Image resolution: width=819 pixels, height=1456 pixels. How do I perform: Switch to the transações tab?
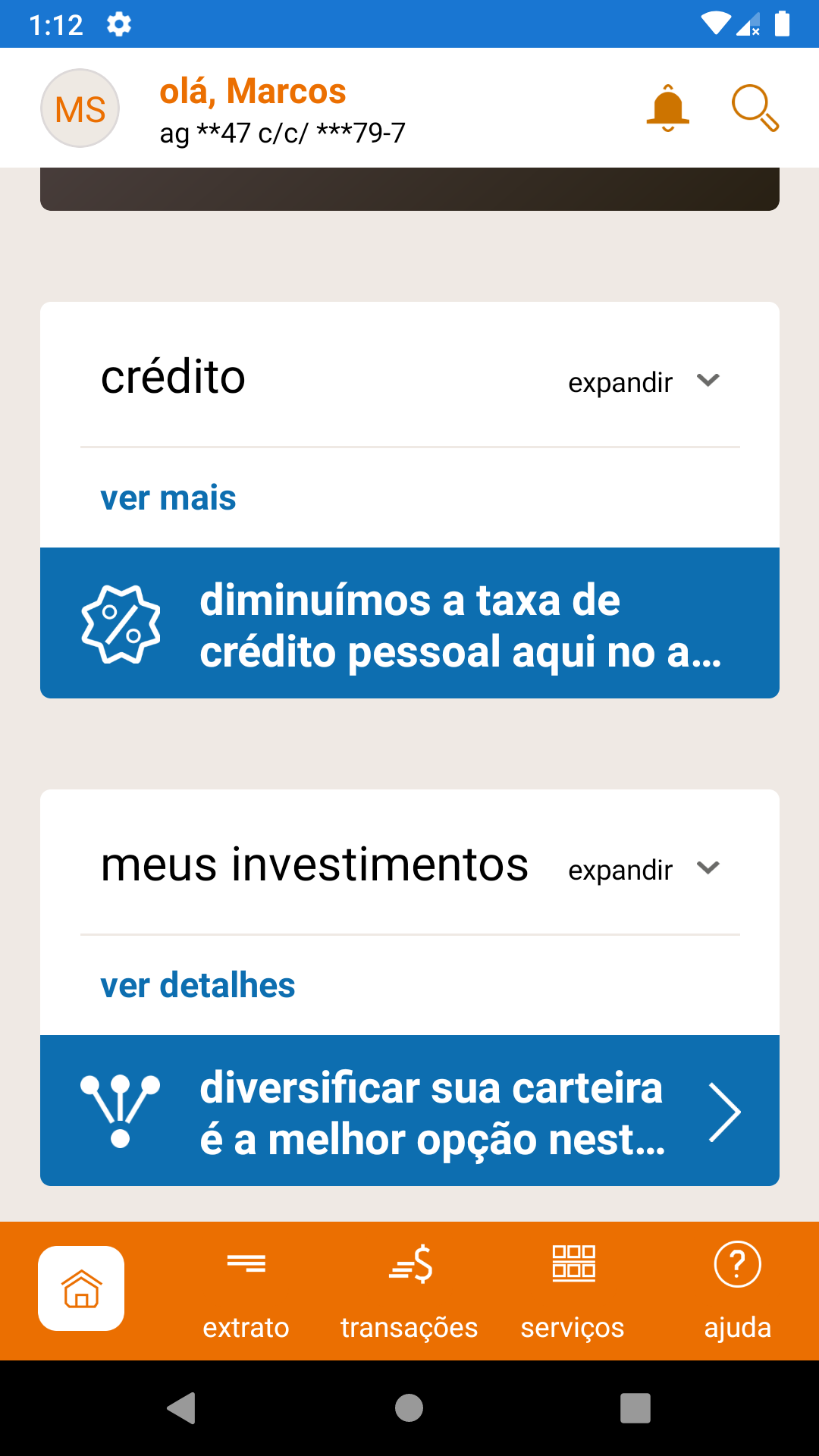(x=409, y=1291)
